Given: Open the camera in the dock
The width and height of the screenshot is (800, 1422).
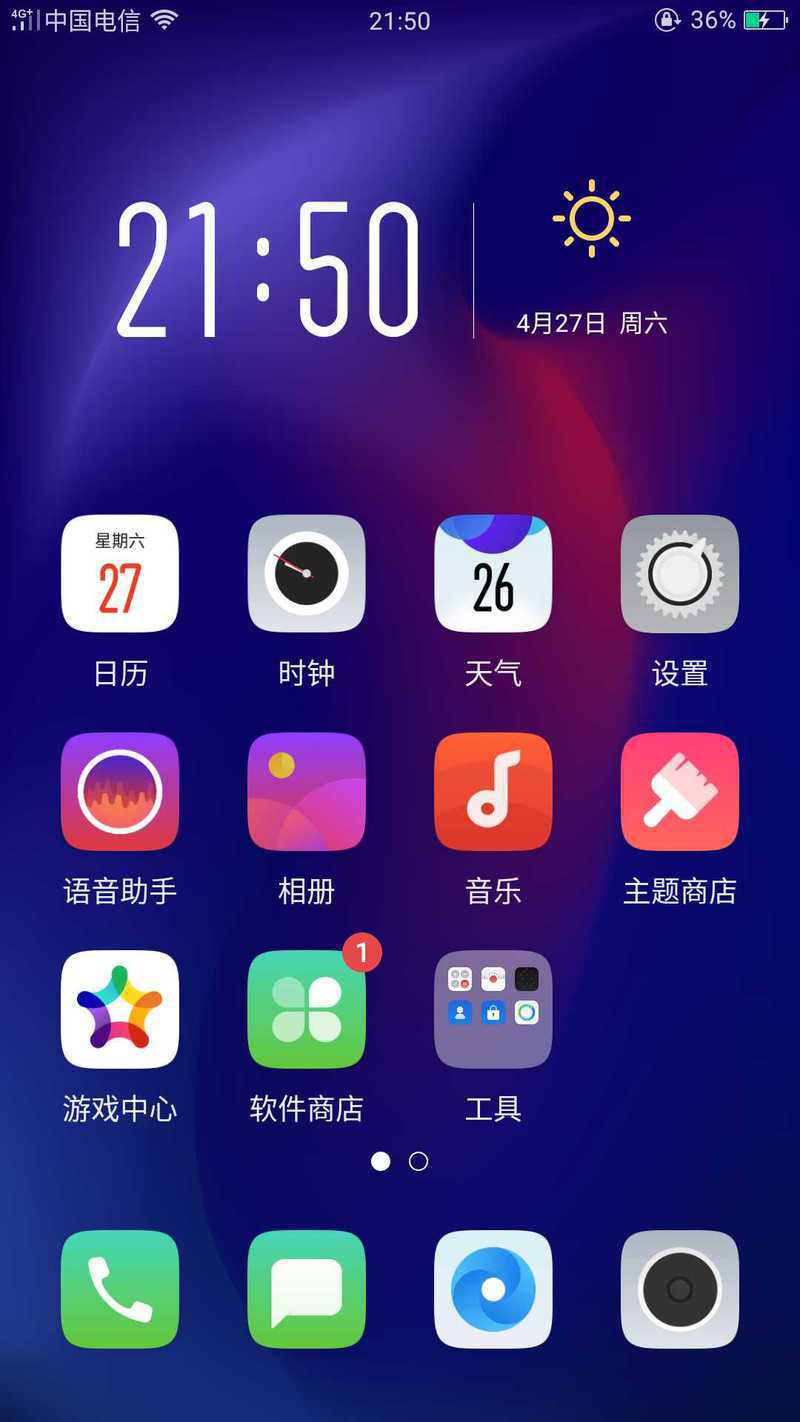Looking at the screenshot, I should point(680,1289).
